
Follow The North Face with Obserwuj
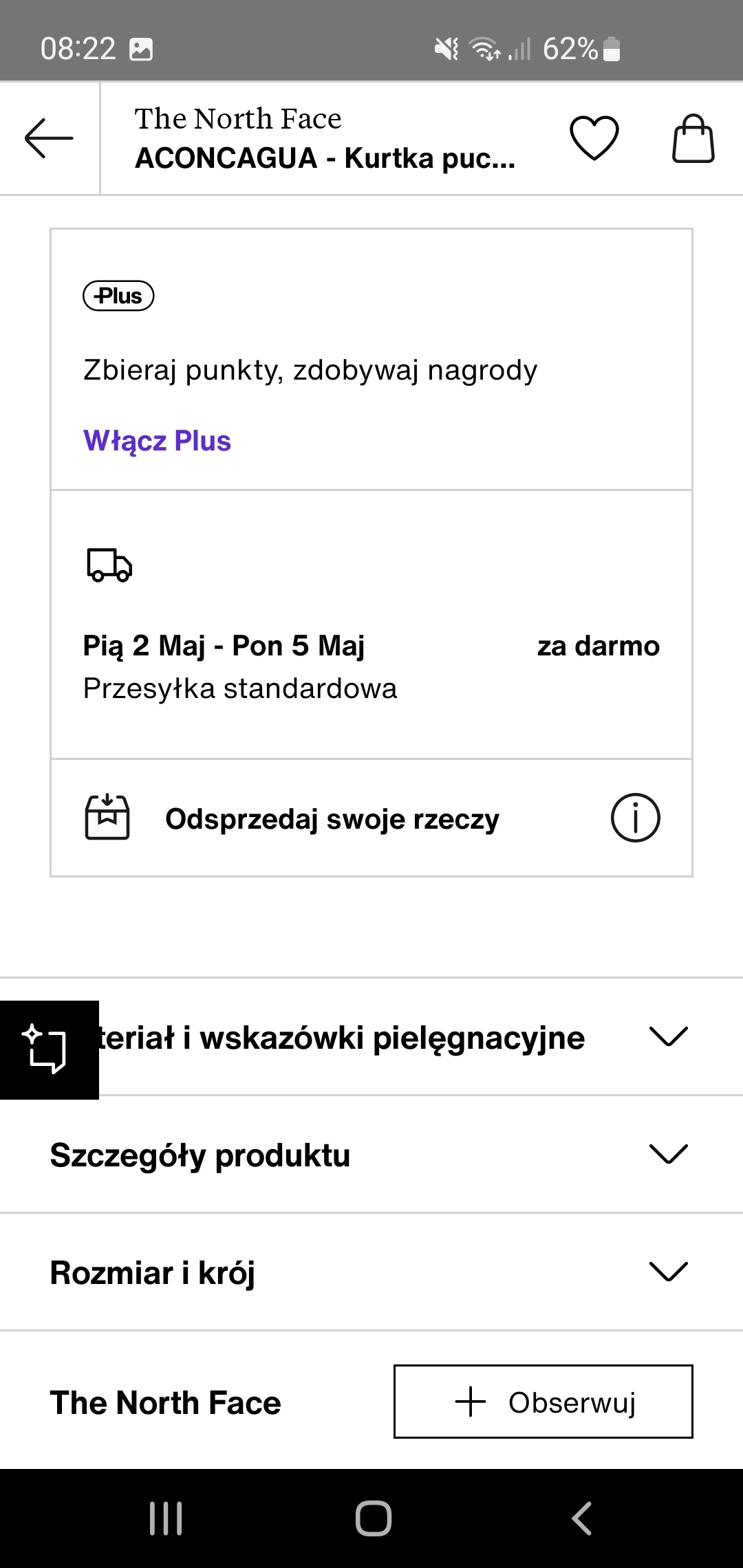[x=543, y=1402]
